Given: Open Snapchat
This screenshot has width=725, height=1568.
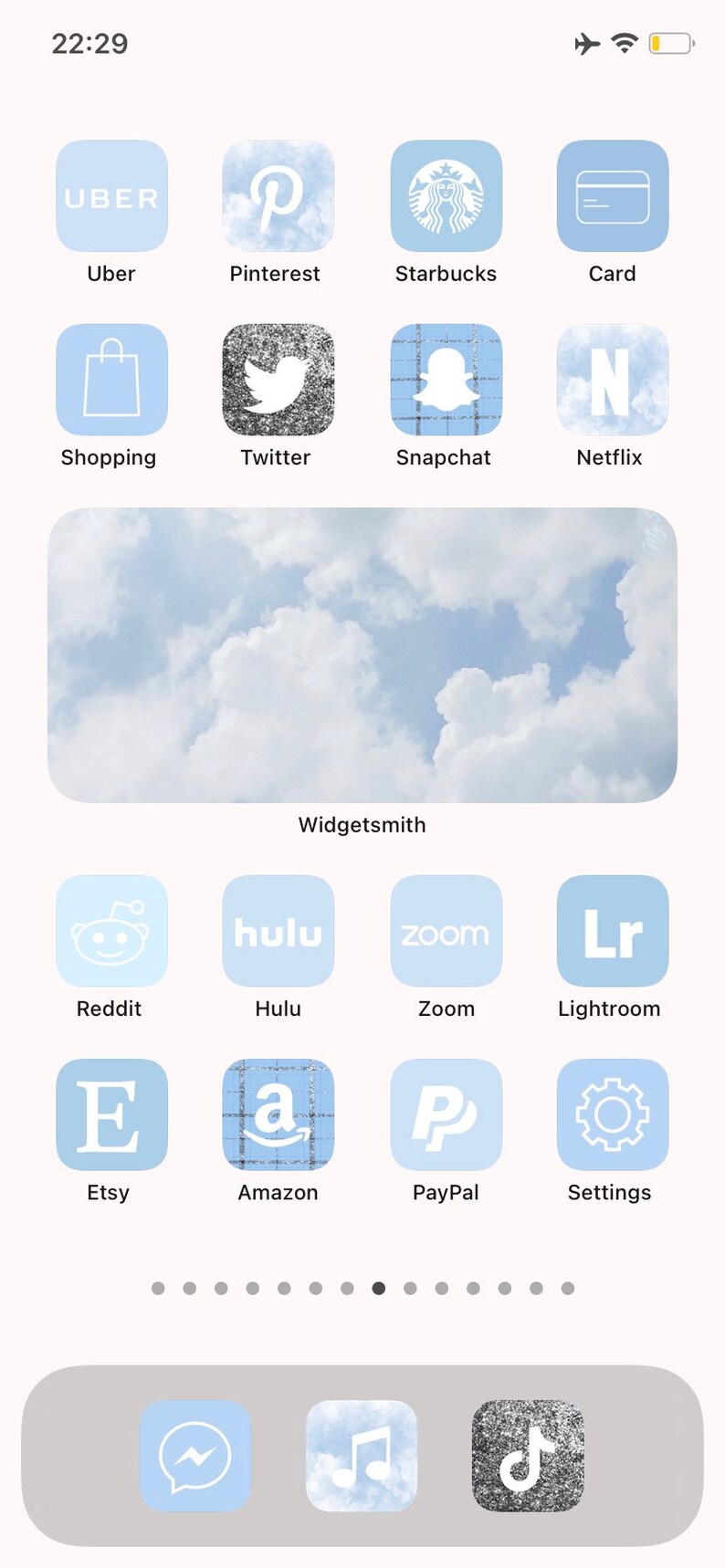Looking at the screenshot, I should click(x=447, y=380).
